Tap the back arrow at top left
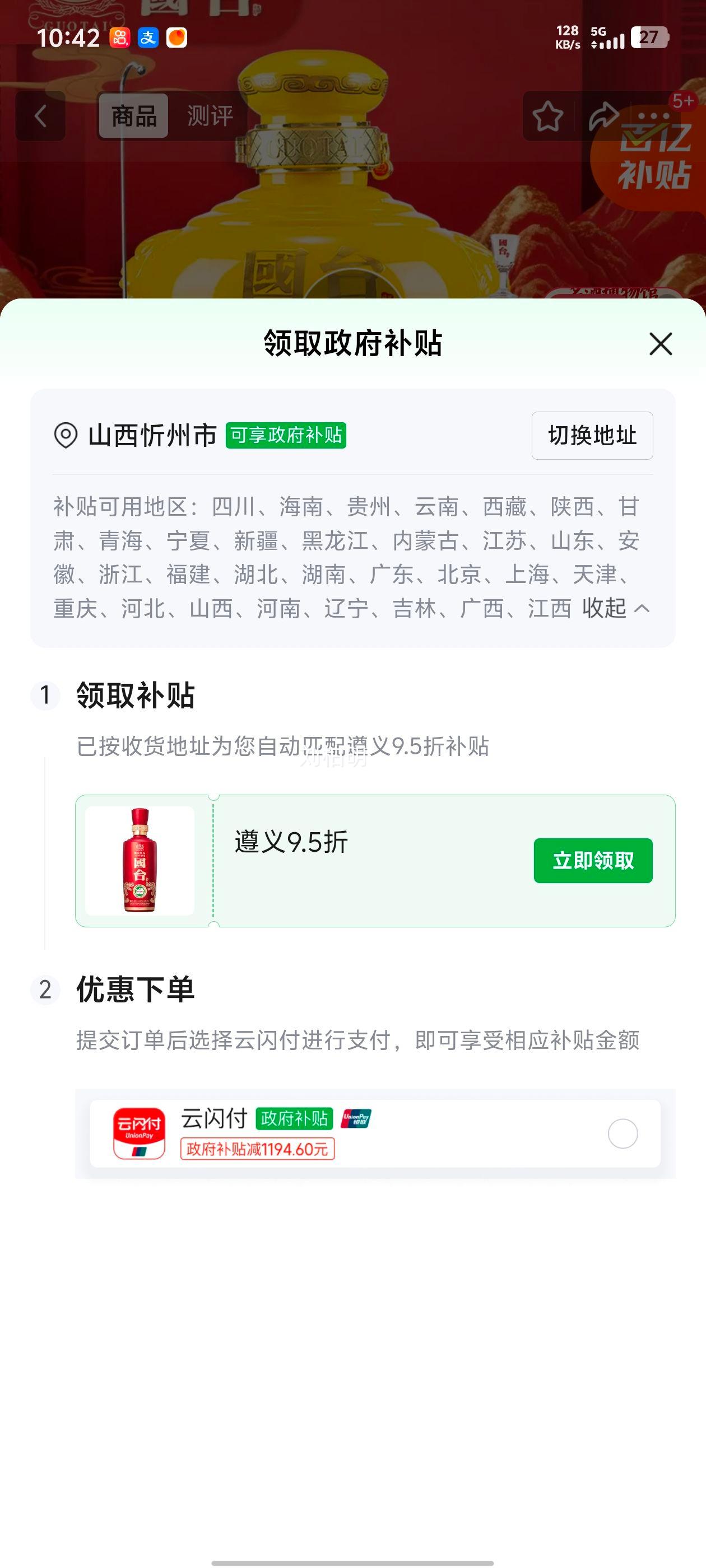This screenshot has height=1568, width=706. tap(40, 116)
